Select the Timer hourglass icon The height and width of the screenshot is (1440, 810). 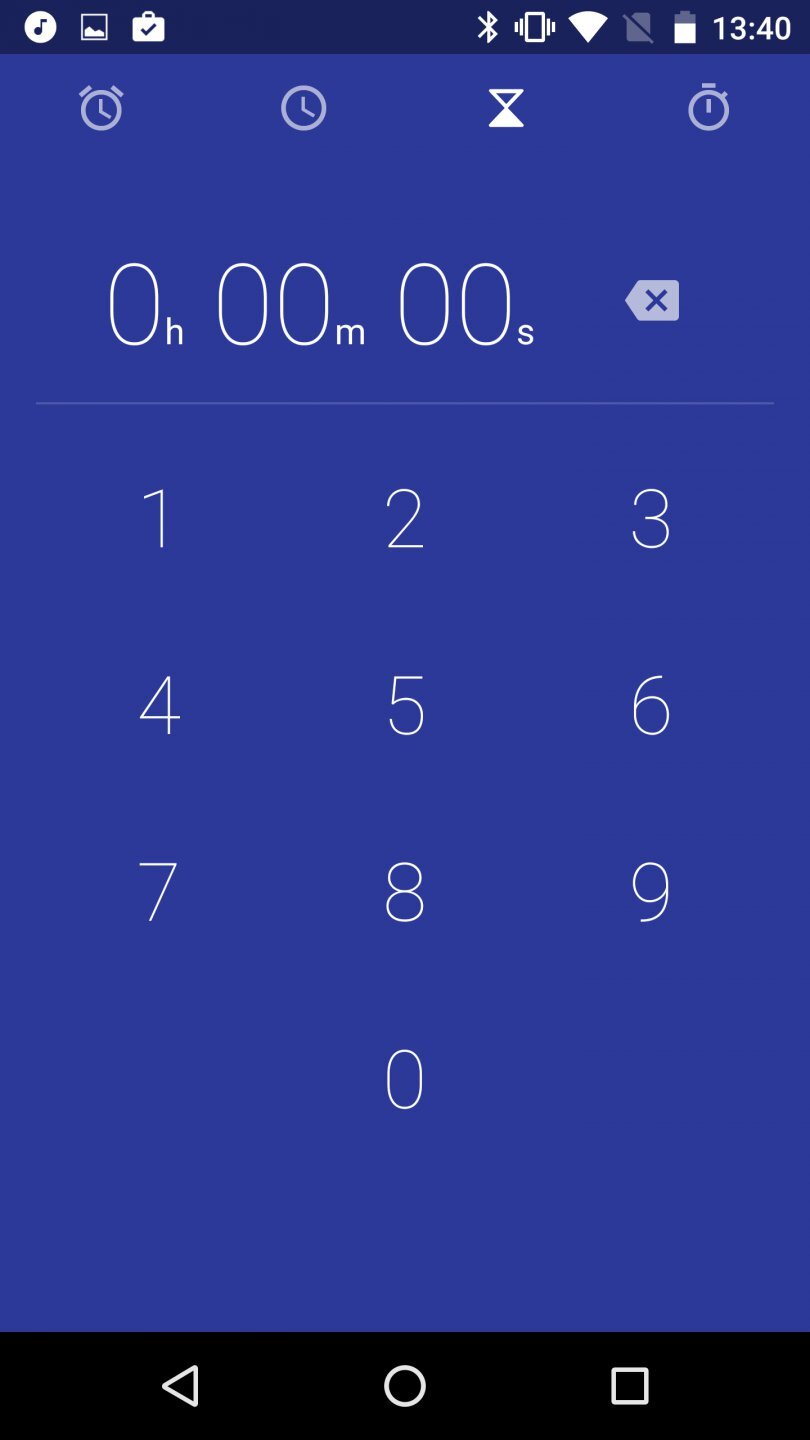tap(506, 107)
